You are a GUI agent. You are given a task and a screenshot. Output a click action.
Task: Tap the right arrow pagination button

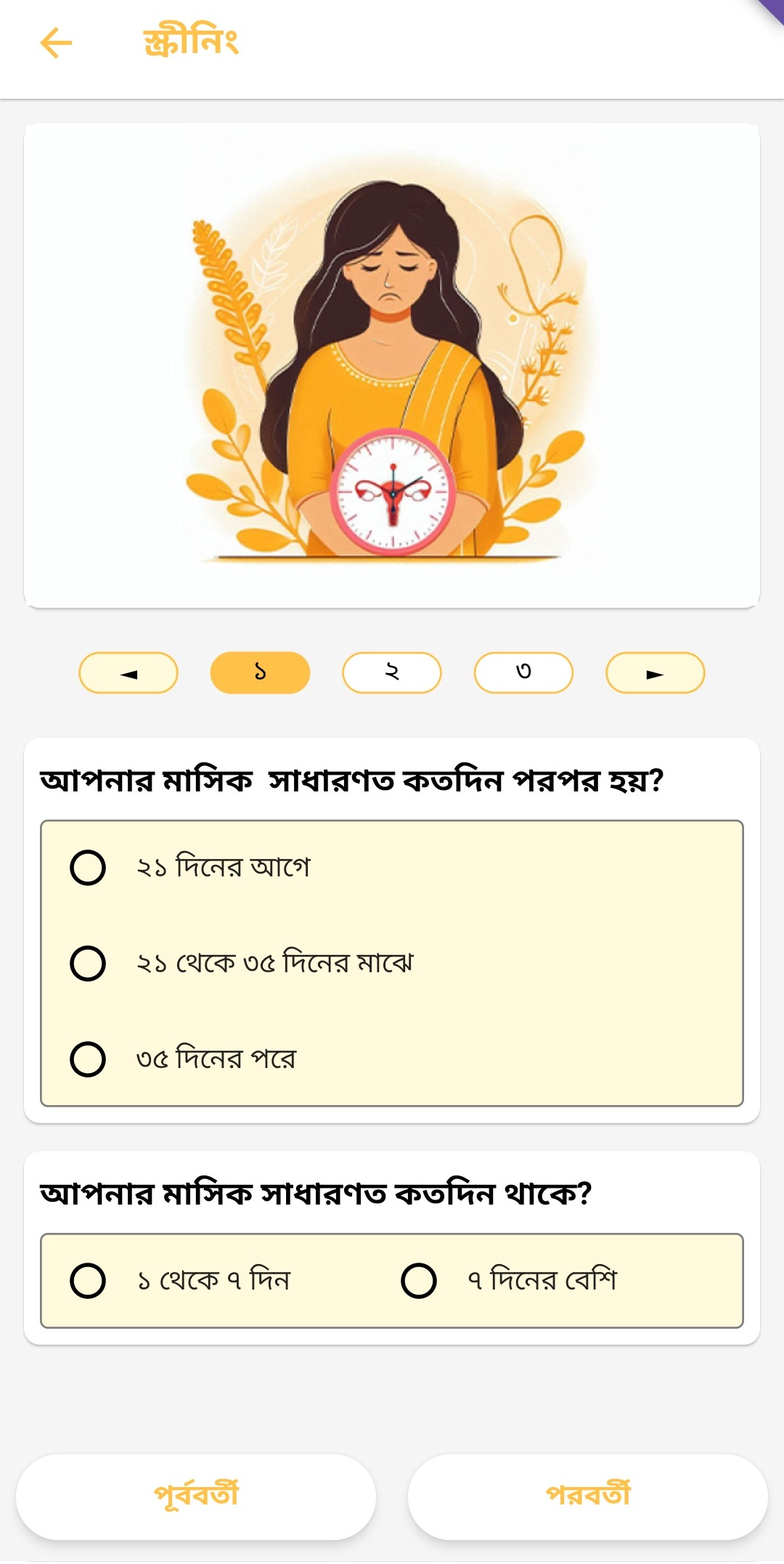coord(655,673)
